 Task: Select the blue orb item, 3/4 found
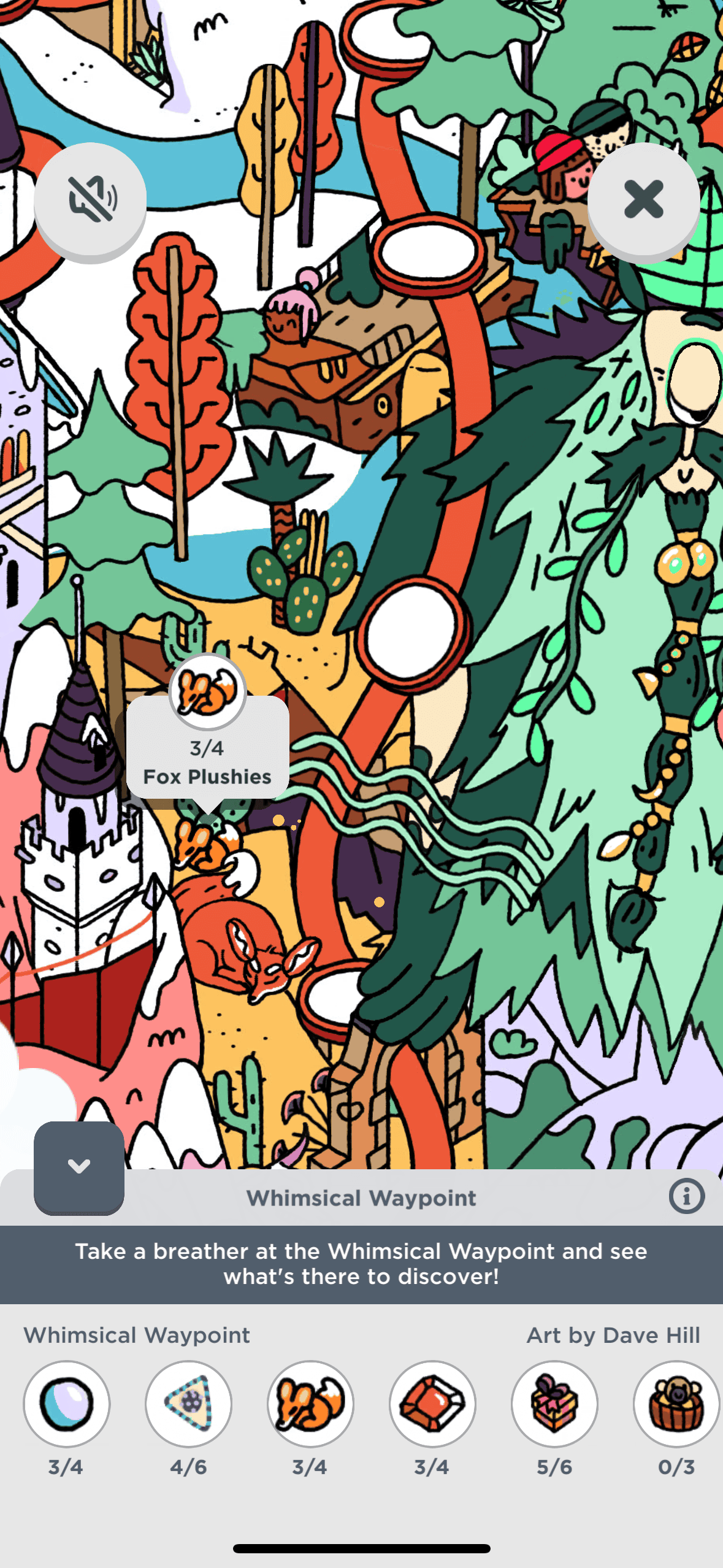click(x=67, y=1404)
